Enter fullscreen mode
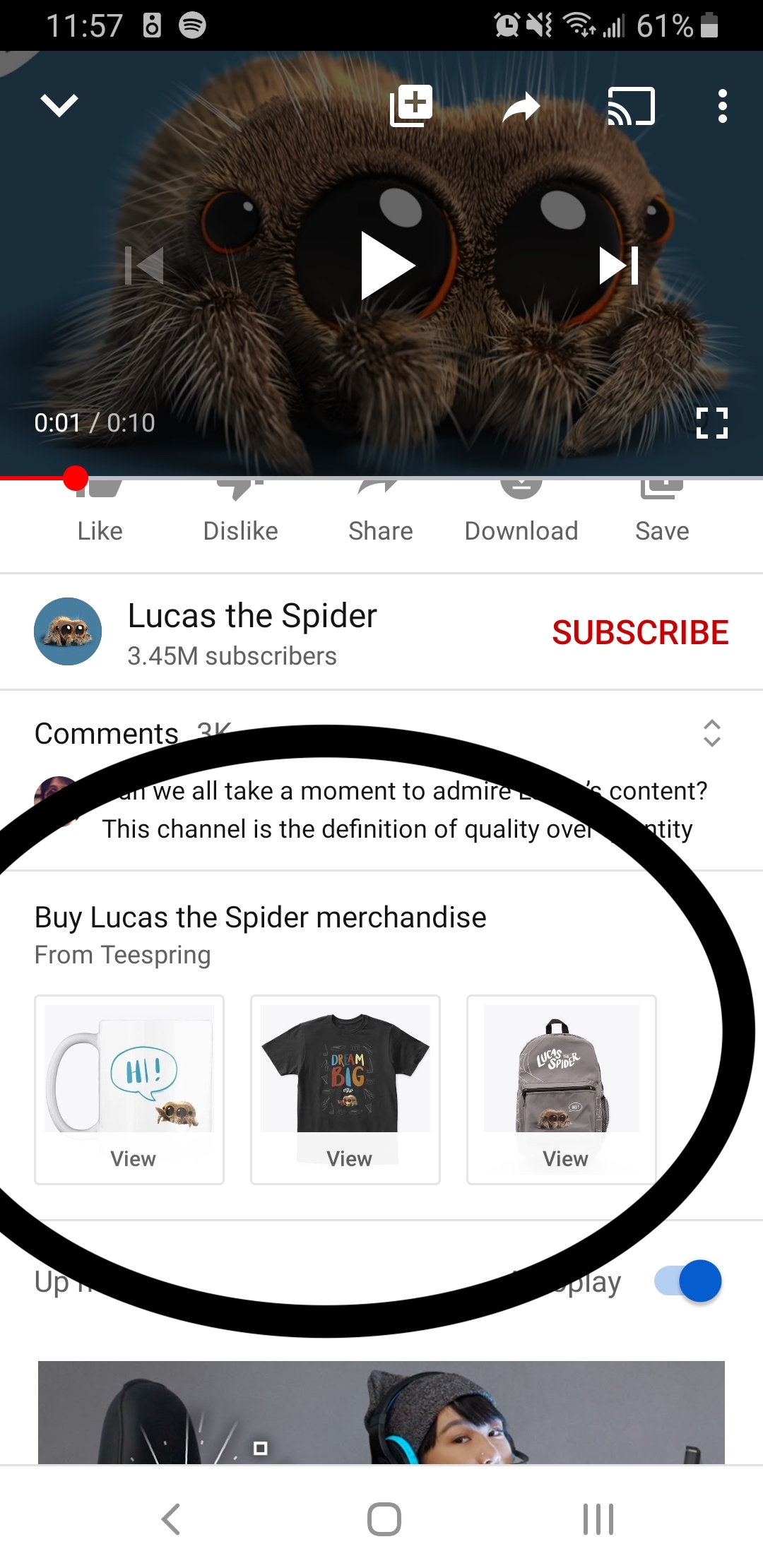This screenshot has width=763, height=1568. click(x=711, y=423)
